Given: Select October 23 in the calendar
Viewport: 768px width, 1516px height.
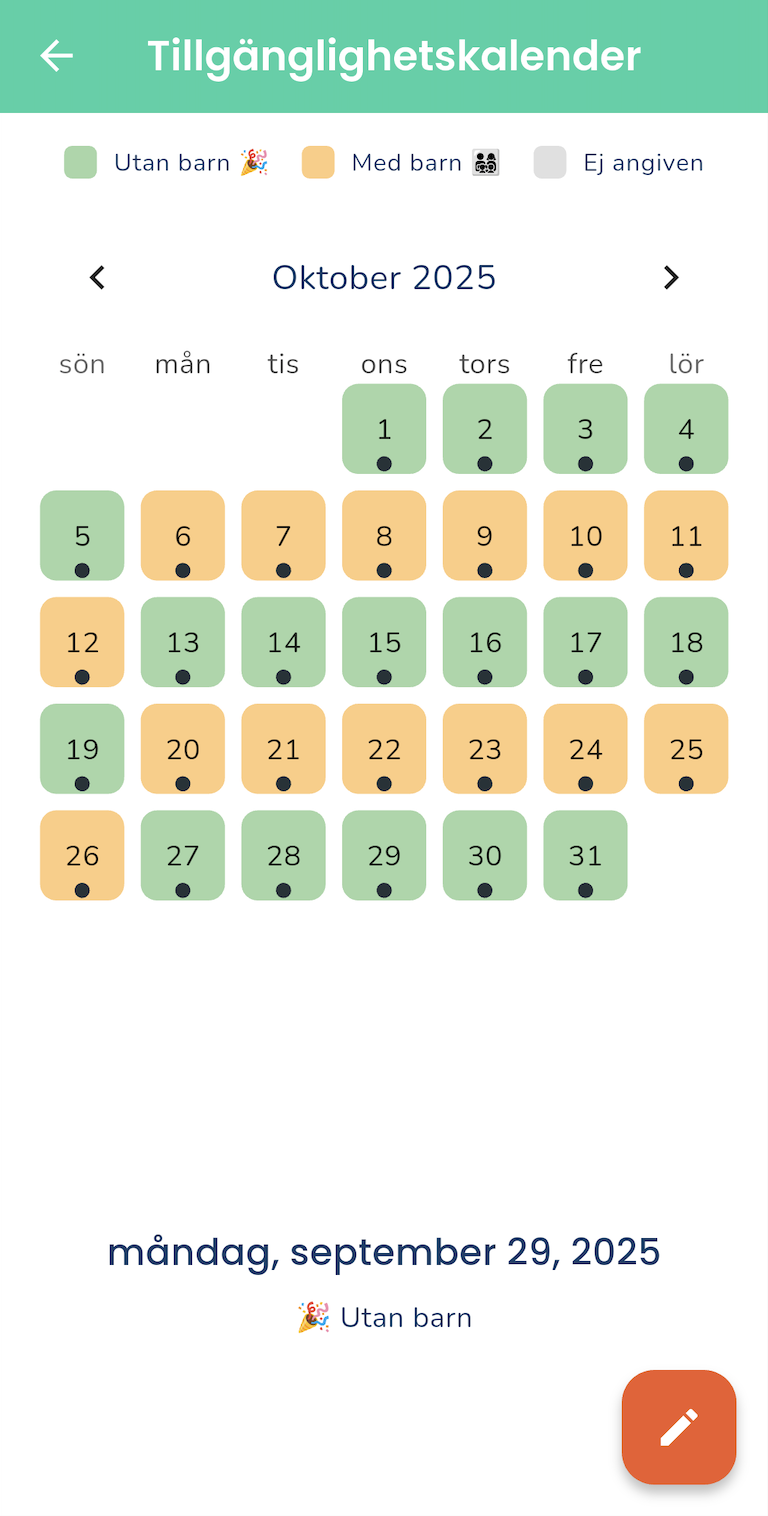Looking at the screenshot, I should pyautogui.click(x=485, y=749).
